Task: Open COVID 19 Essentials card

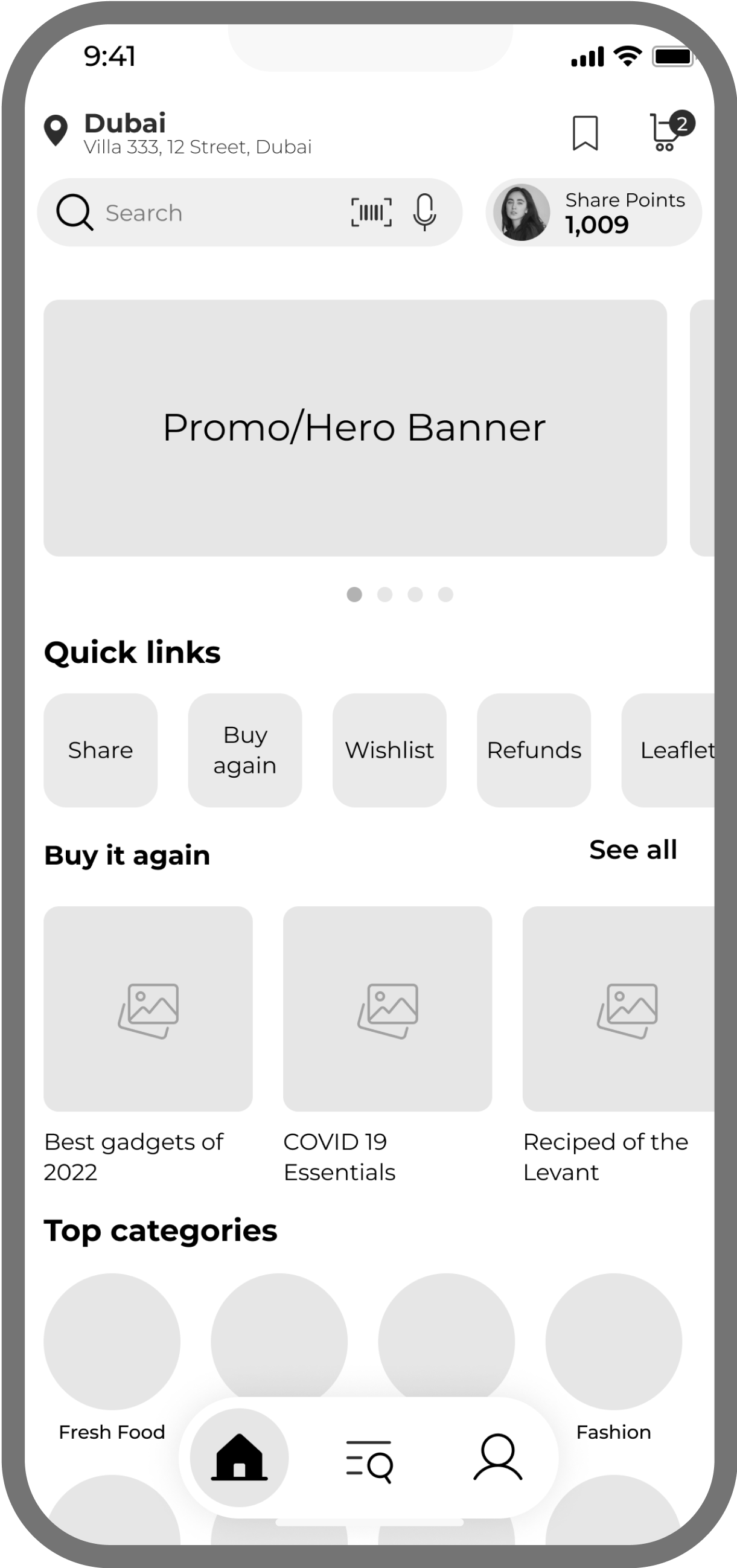Action: pos(387,1045)
